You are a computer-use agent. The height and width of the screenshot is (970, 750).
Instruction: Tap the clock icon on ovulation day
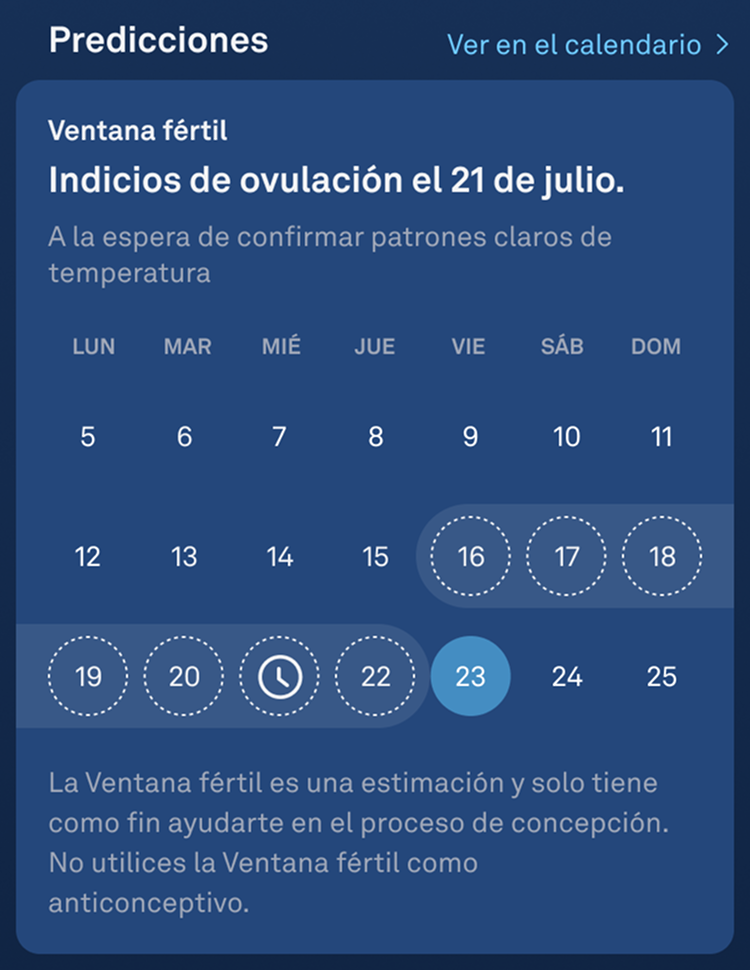click(280, 677)
